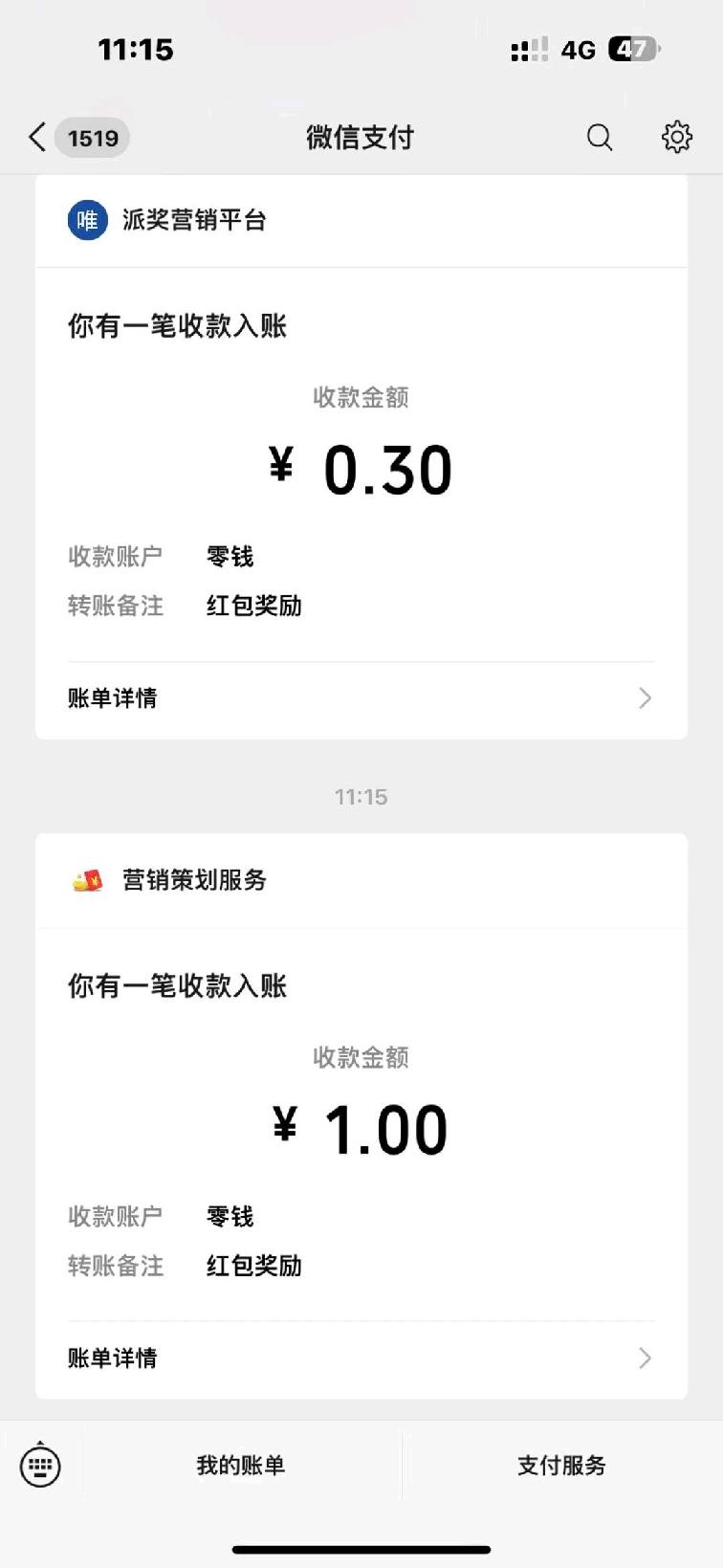This screenshot has width=723, height=1568.
Task: Open 我的账单 menu
Action: [241, 1466]
